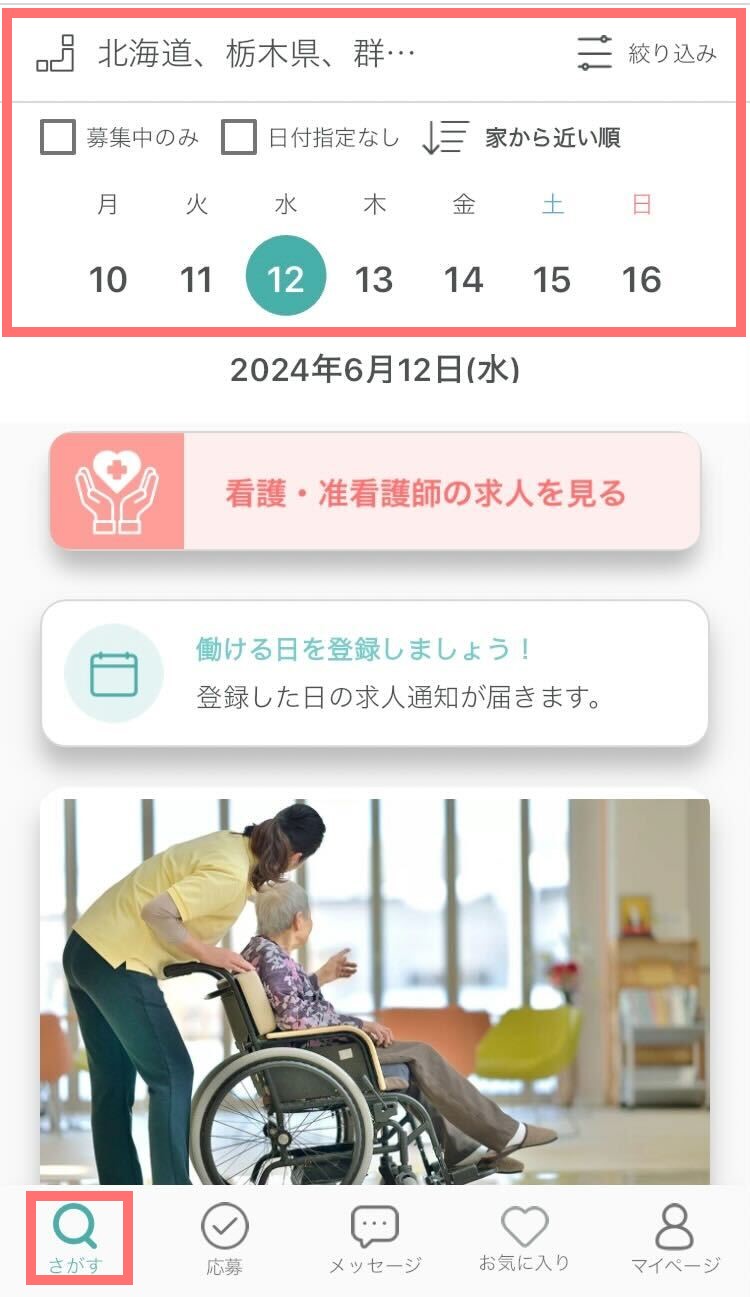Select date 10 (月)
750x1297 pixels.
point(108,279)
